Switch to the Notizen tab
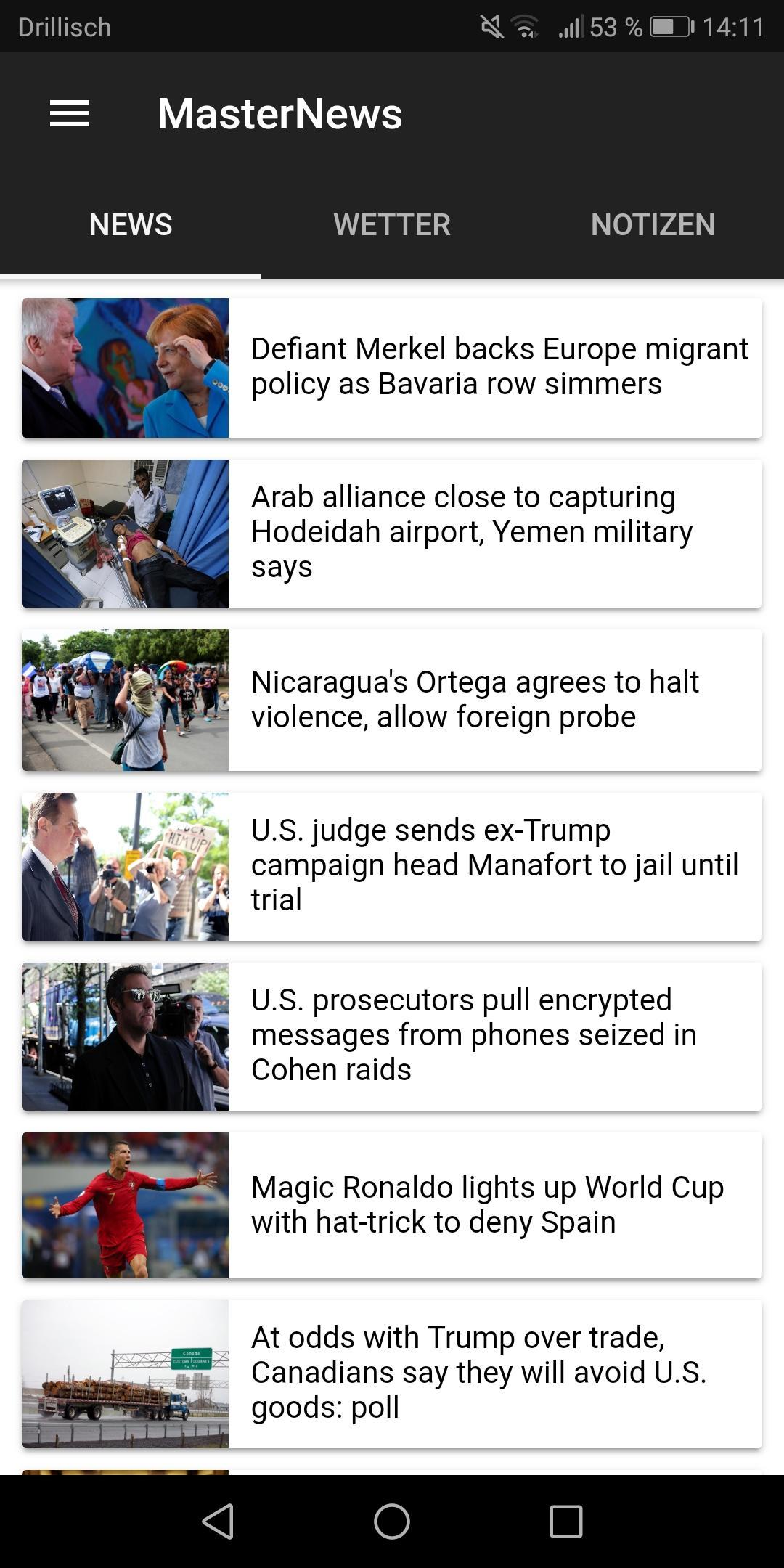This screenshot has width=784, height=1568. [x=653, y=224]
